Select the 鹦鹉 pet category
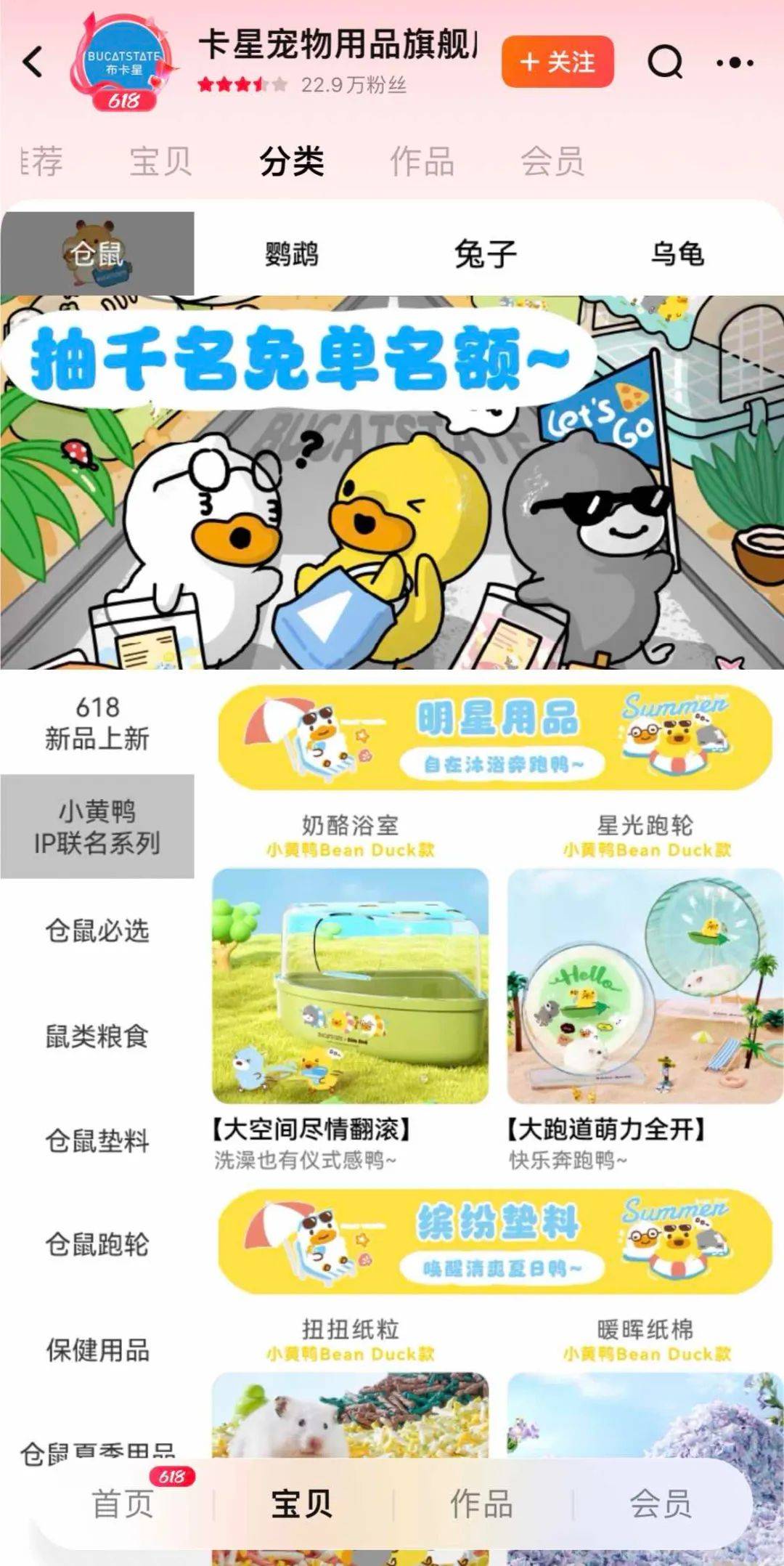 (x=291, y=254)
